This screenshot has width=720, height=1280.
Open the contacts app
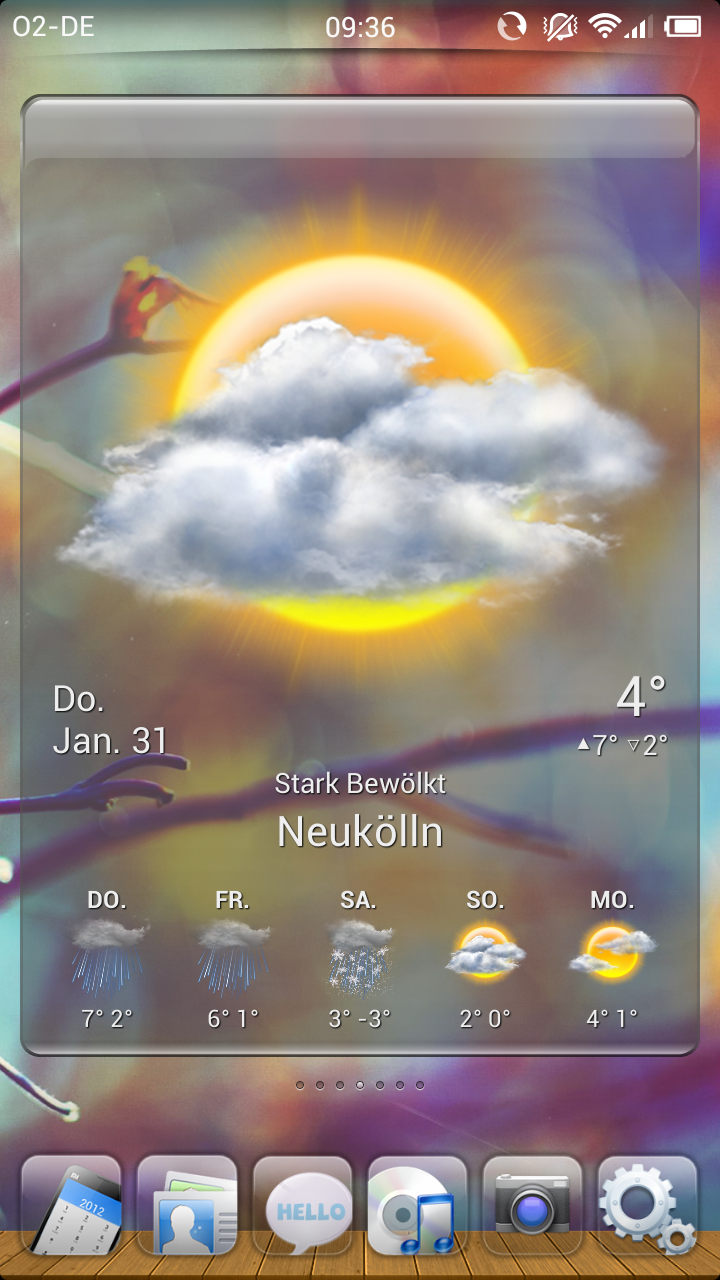(187, 1205)
